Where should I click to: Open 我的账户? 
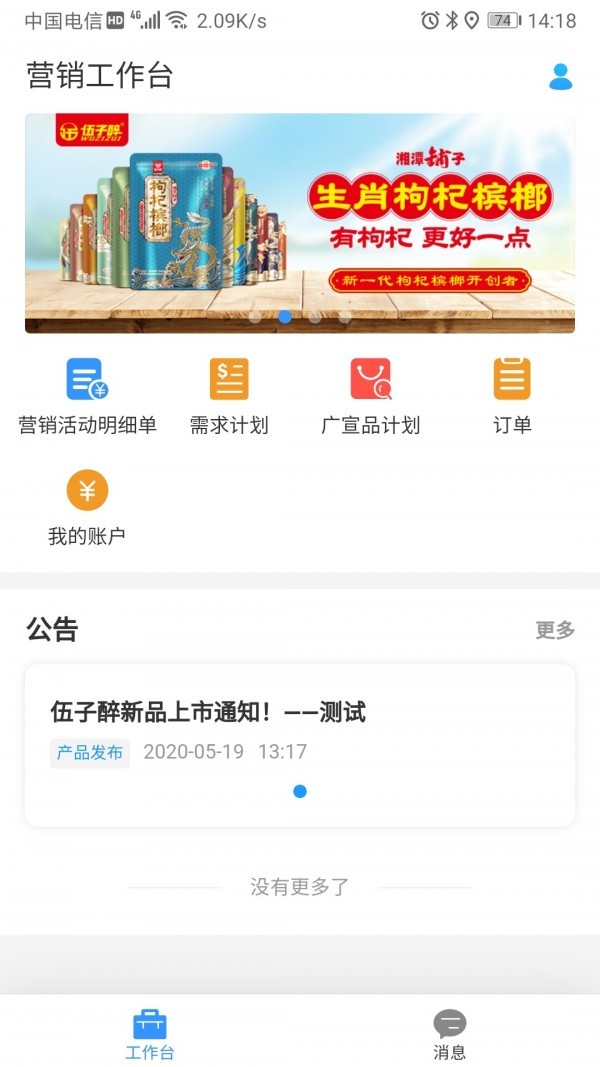tap(87, 508)
